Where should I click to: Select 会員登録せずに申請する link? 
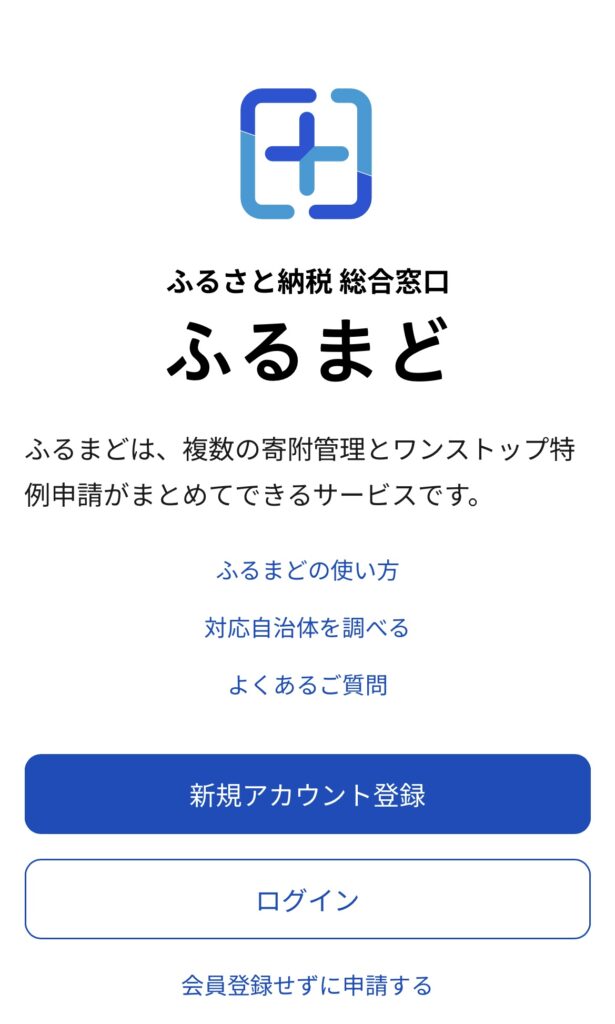pos(307,985)
